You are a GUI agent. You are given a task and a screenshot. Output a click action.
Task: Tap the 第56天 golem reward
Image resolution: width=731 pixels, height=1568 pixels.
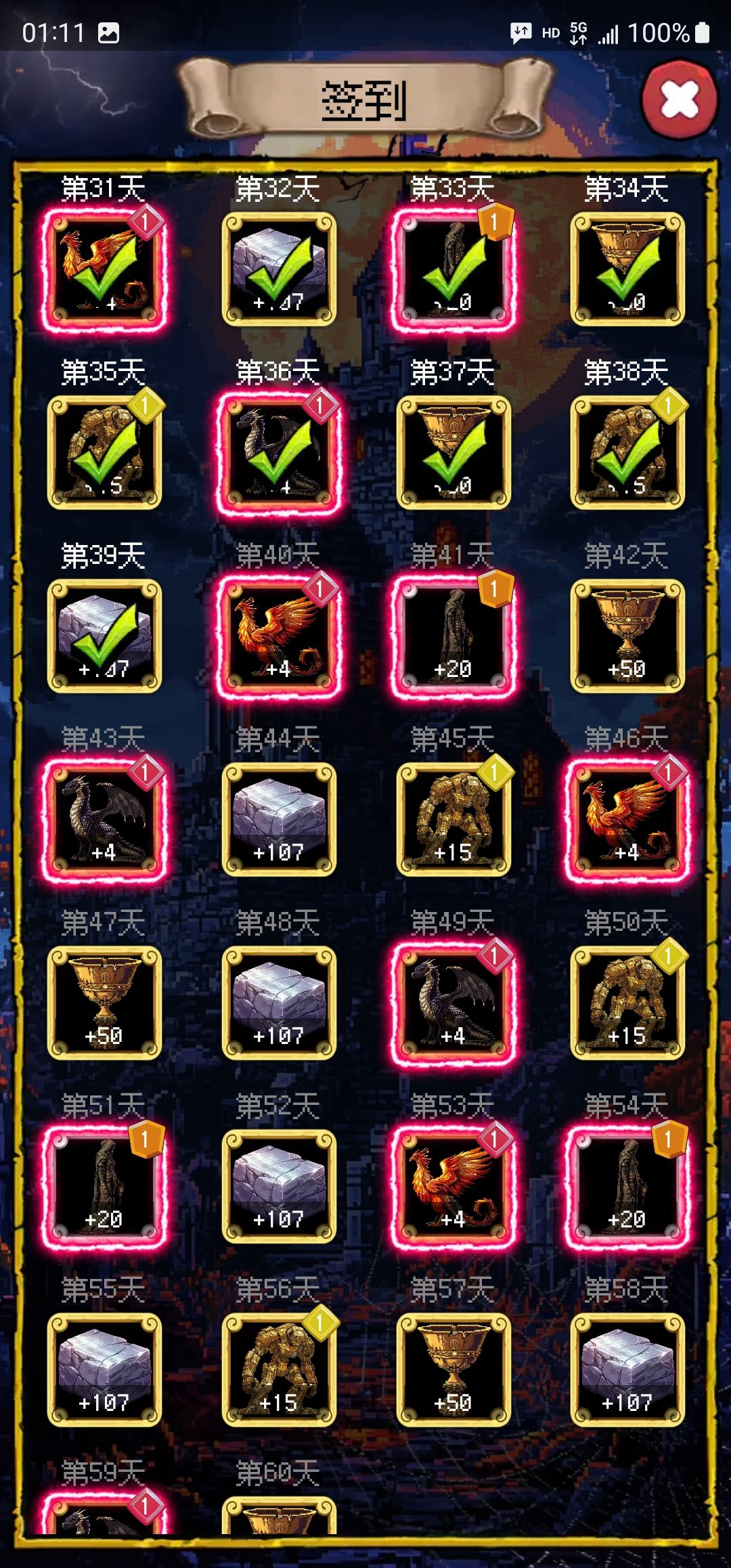tap(279, 1370)
